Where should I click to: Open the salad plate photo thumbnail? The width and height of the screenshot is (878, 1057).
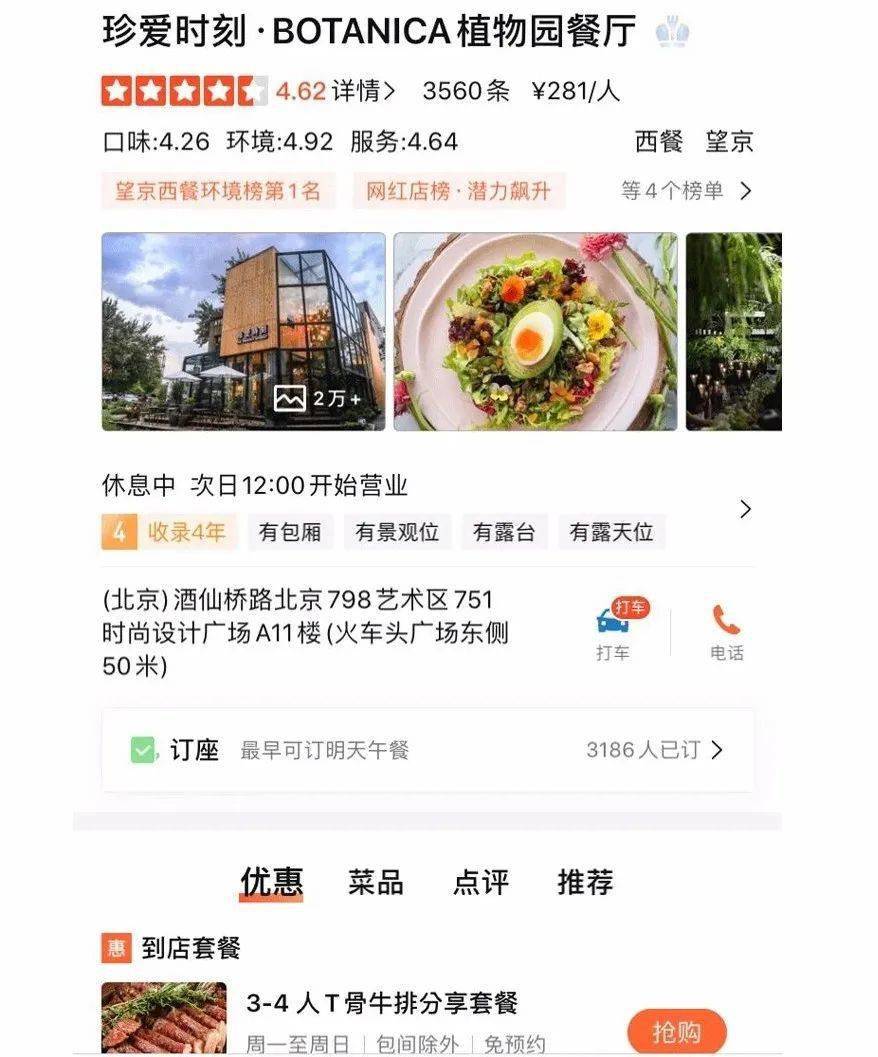point(535,332)
